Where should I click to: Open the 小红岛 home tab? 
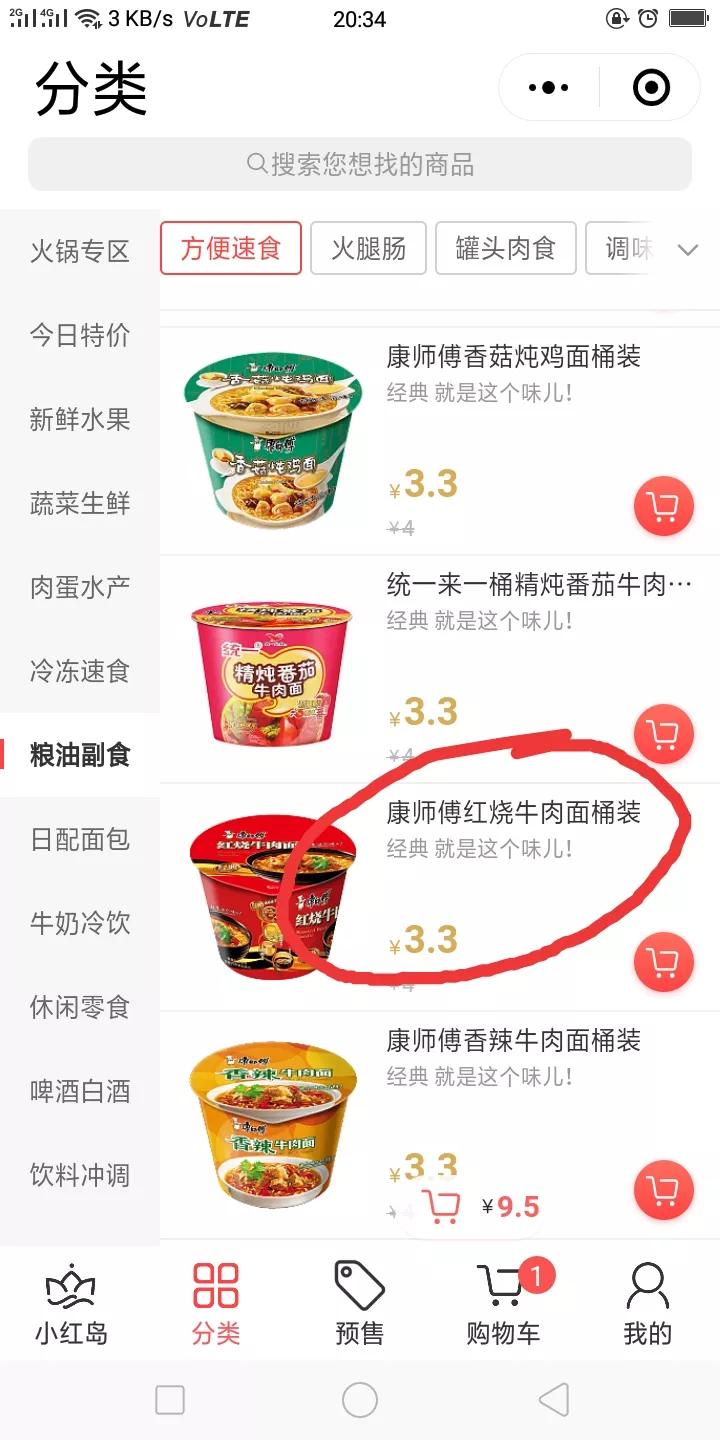(71, 1303)
